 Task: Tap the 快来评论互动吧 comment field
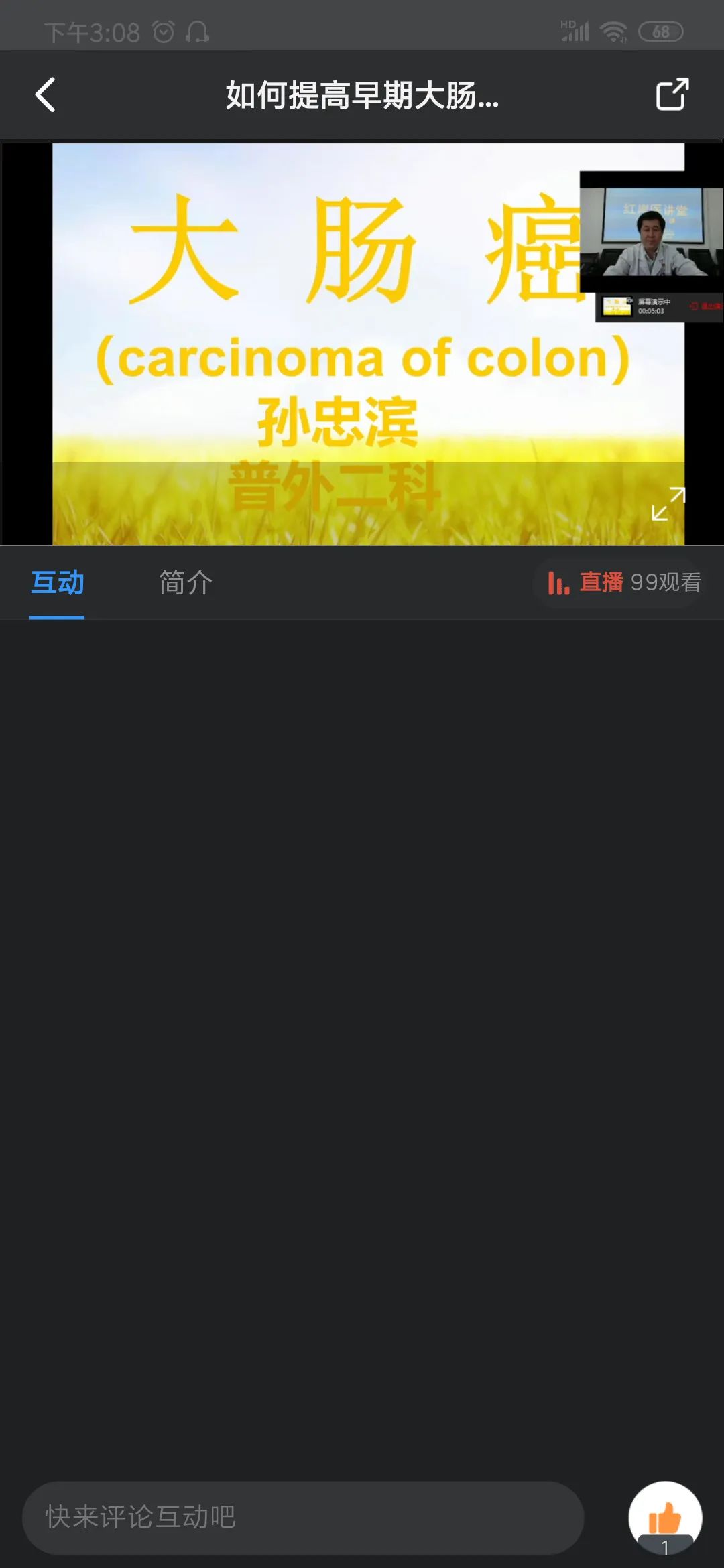pyautogui.click(x=303, y=1517)
